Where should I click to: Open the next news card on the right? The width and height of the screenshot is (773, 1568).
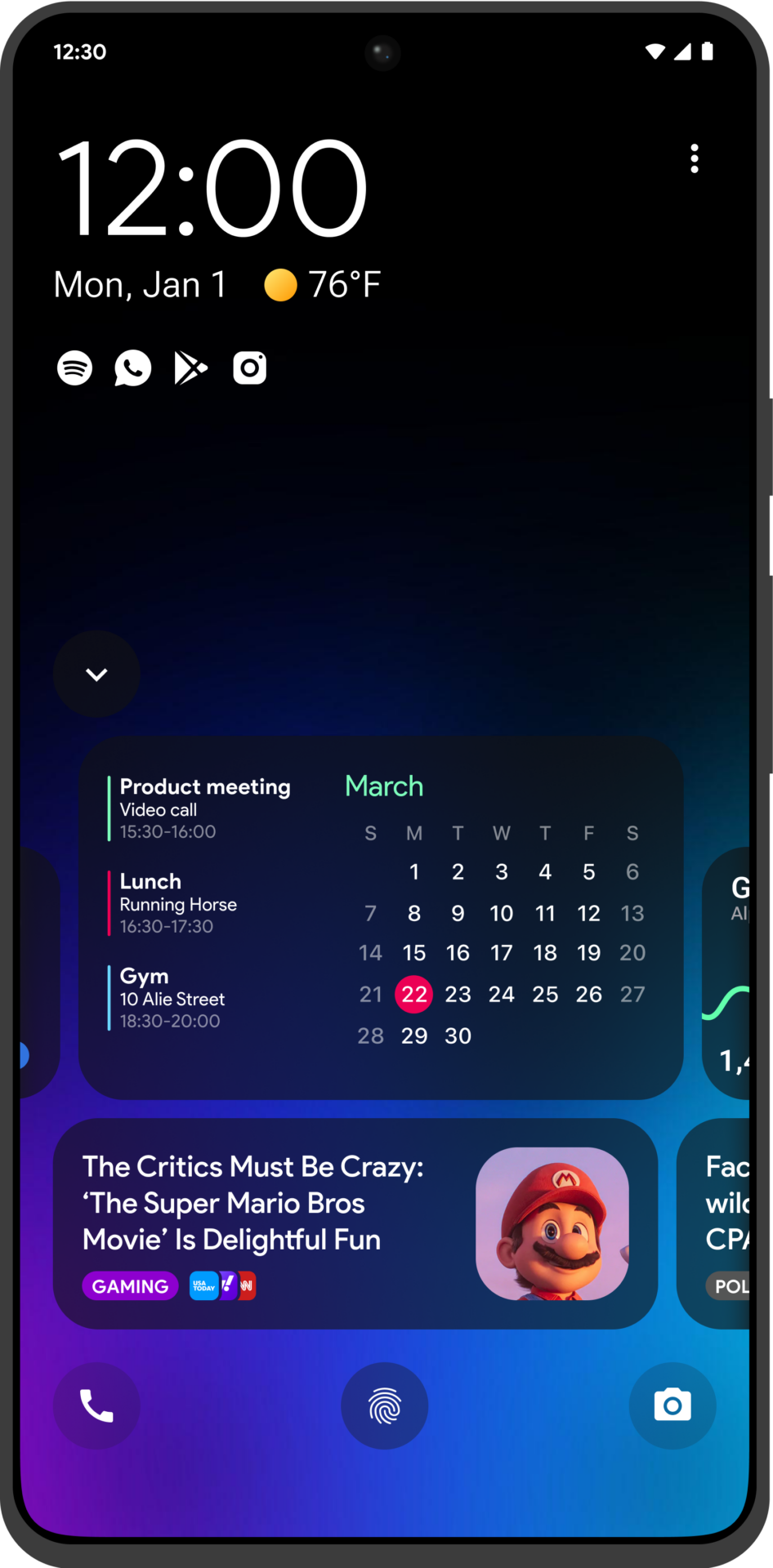(713, 1223)
